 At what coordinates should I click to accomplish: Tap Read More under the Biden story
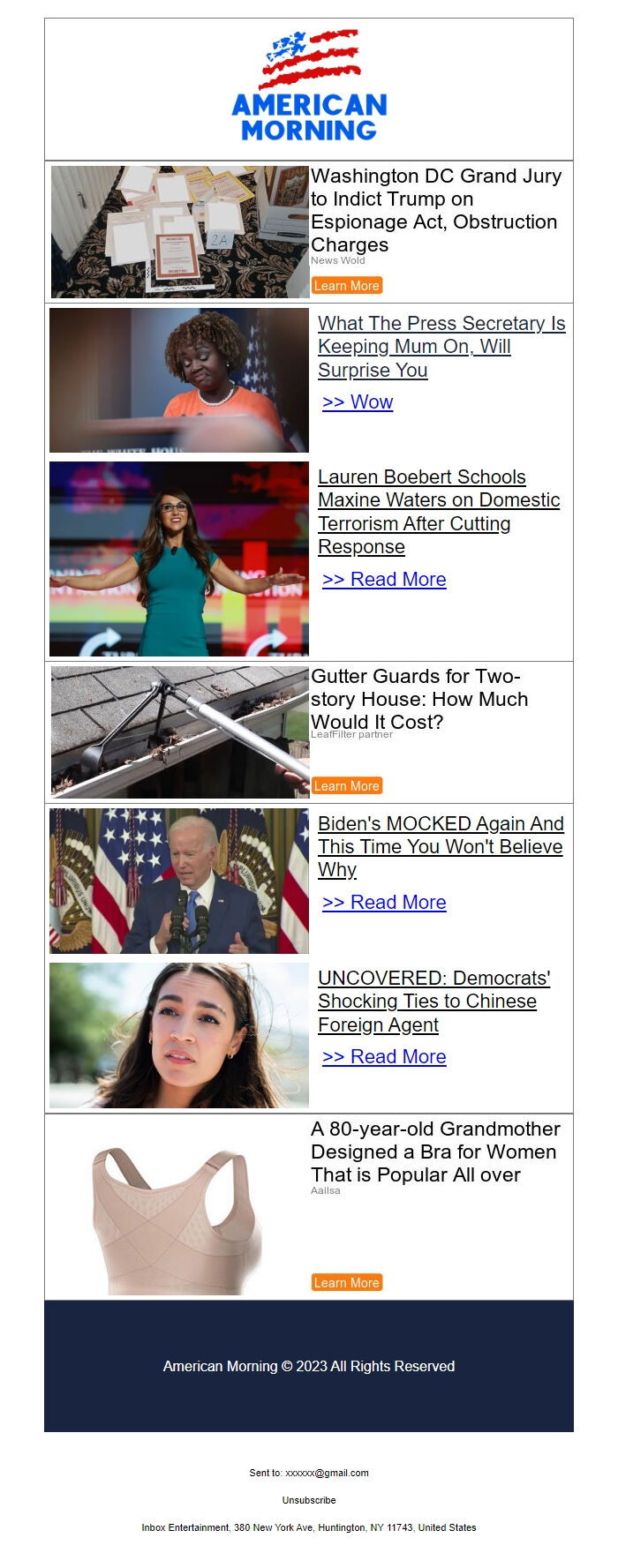384,903
